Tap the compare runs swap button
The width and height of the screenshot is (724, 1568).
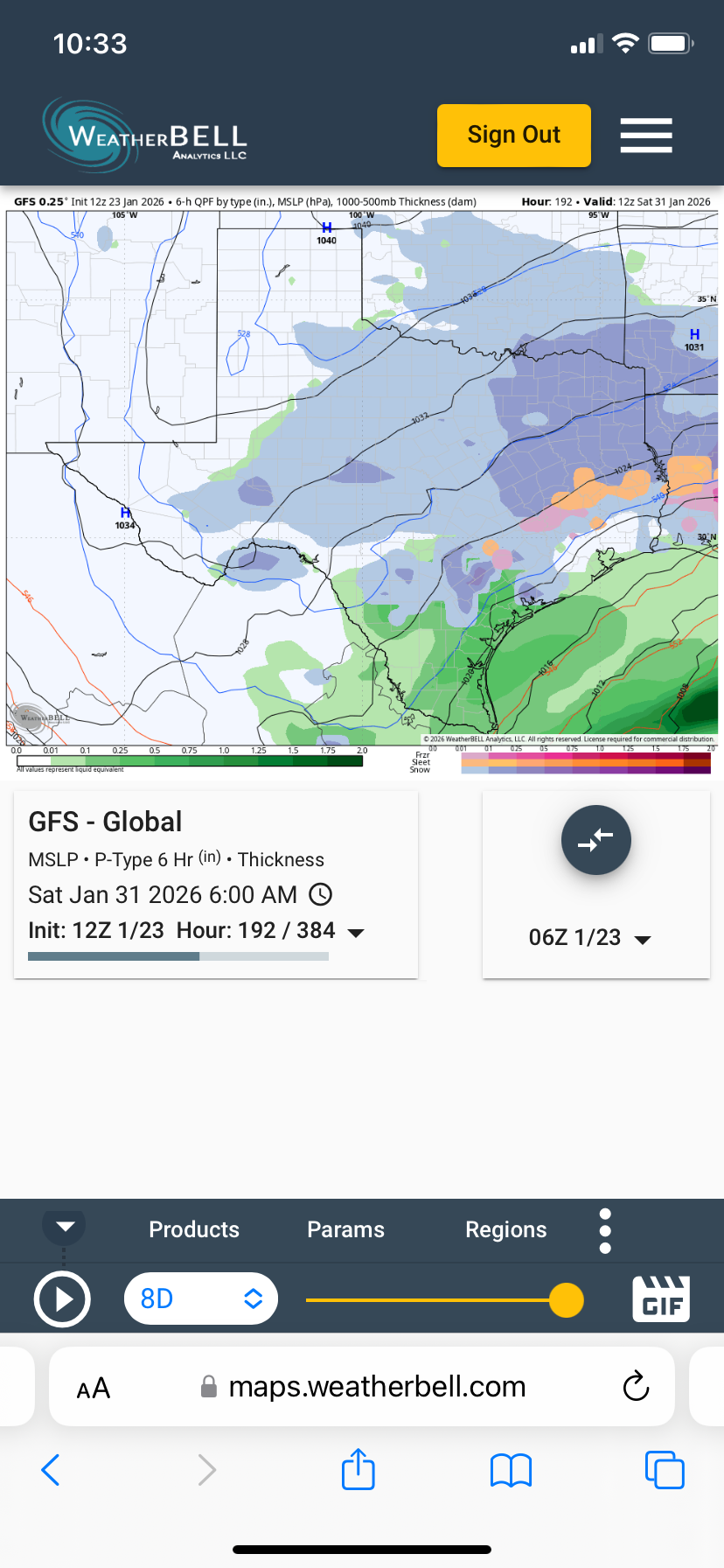pos(595,840)
